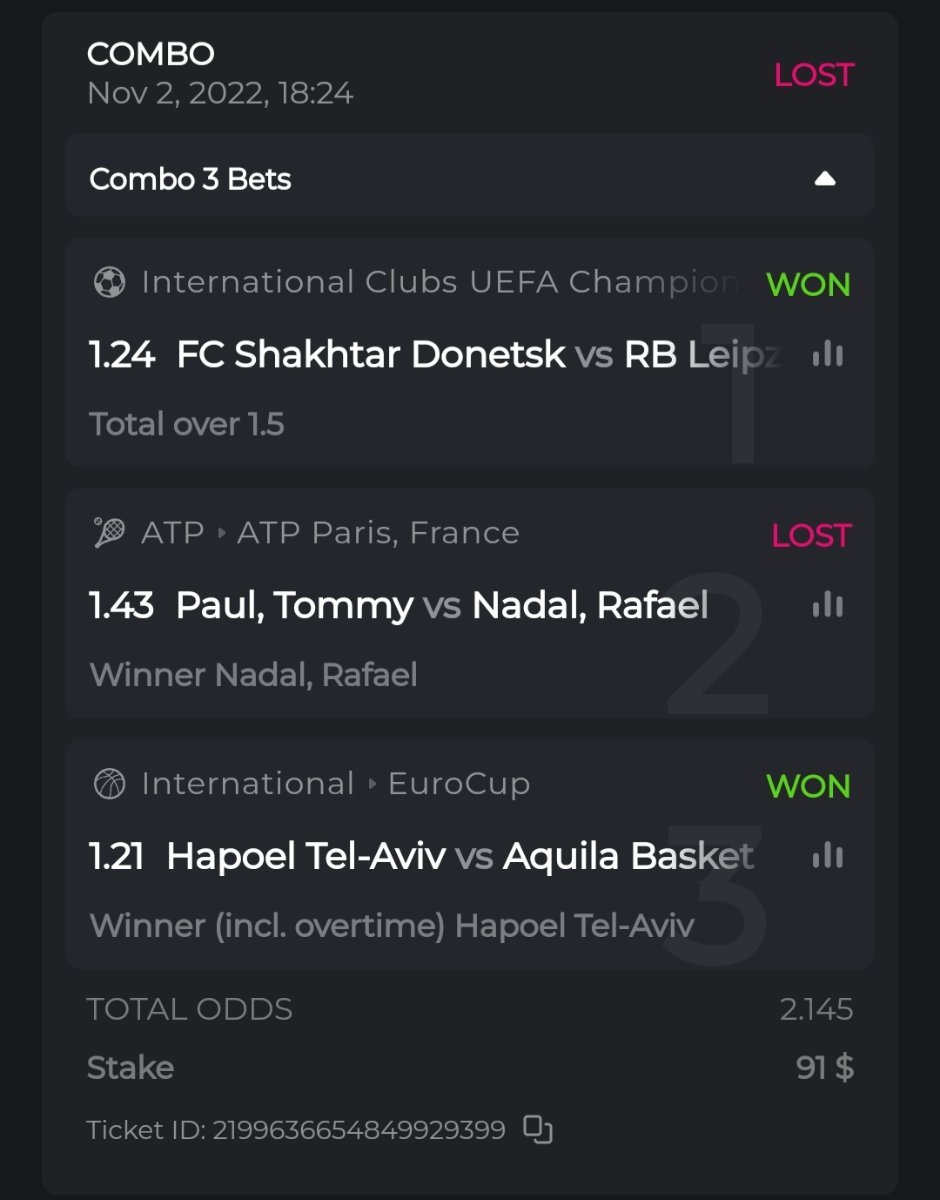Open stats for Paul vs Nadal match
Image resolution: width=940 pixels, height=1200 pixels.
point(827,605)
